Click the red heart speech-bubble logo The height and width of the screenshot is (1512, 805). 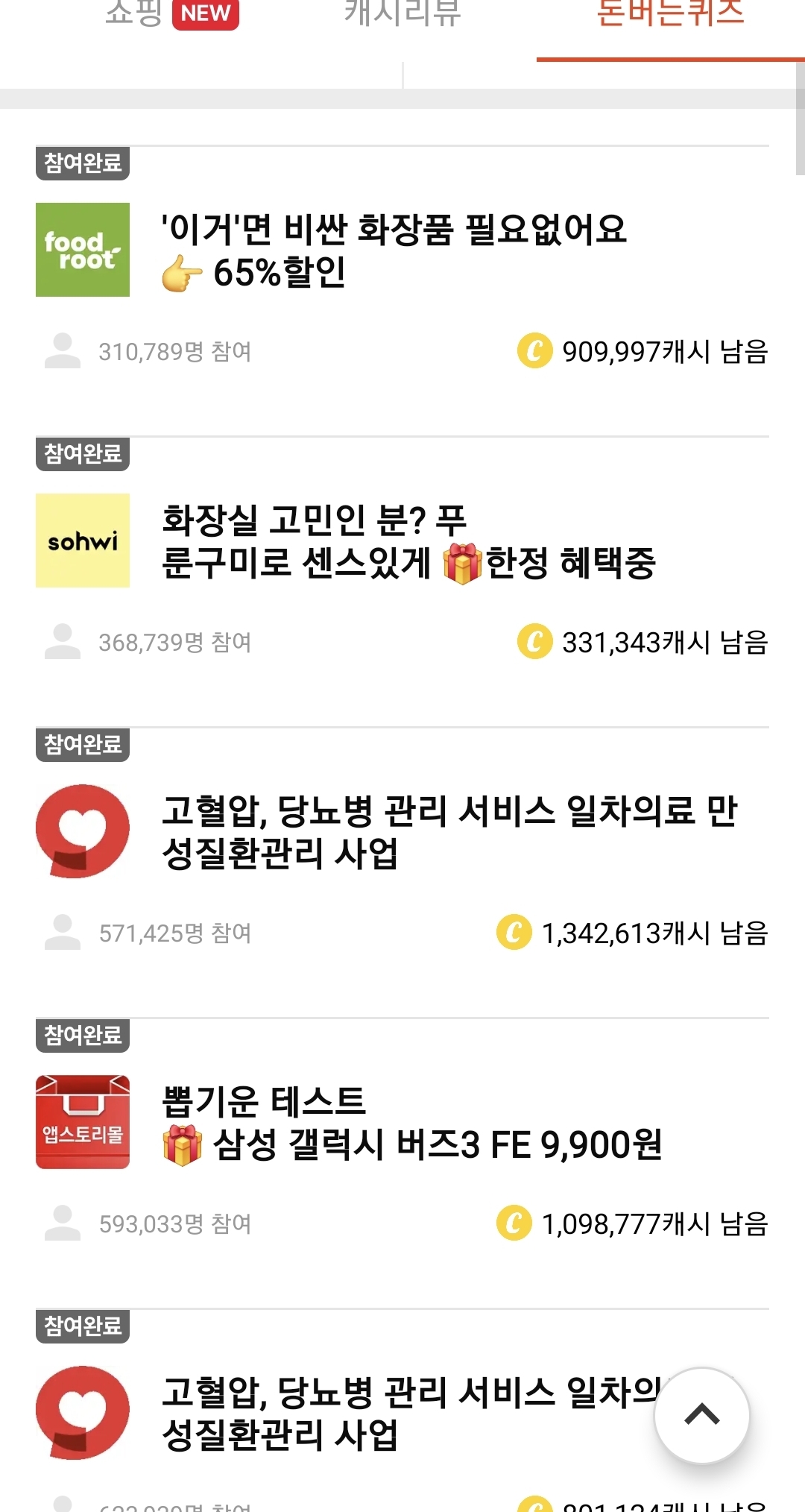(82, 831)
